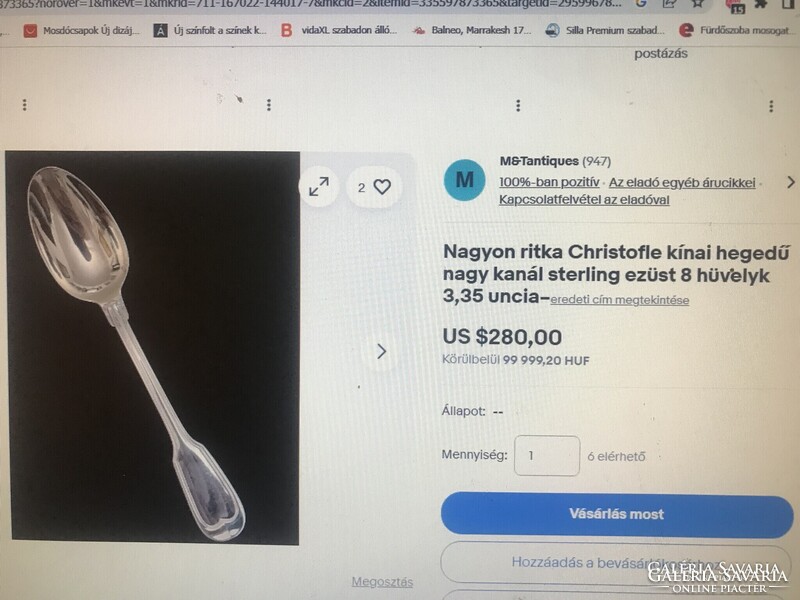This screenshot has height=600, width=800.
Task: Bookmark this page with the star icon
Action: tap(697, 4)
